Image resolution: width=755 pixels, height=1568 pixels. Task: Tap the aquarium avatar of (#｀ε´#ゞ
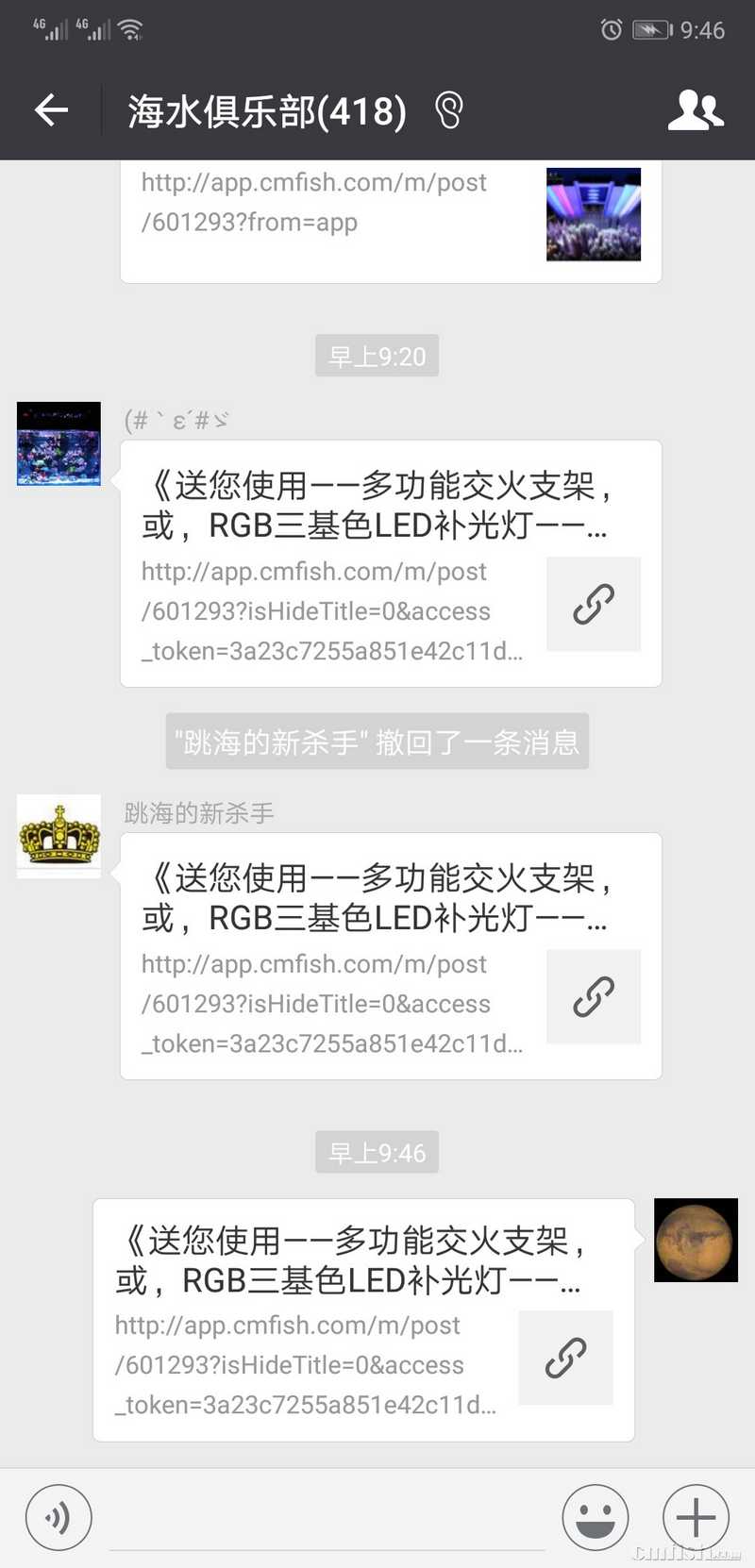[59, 443]
